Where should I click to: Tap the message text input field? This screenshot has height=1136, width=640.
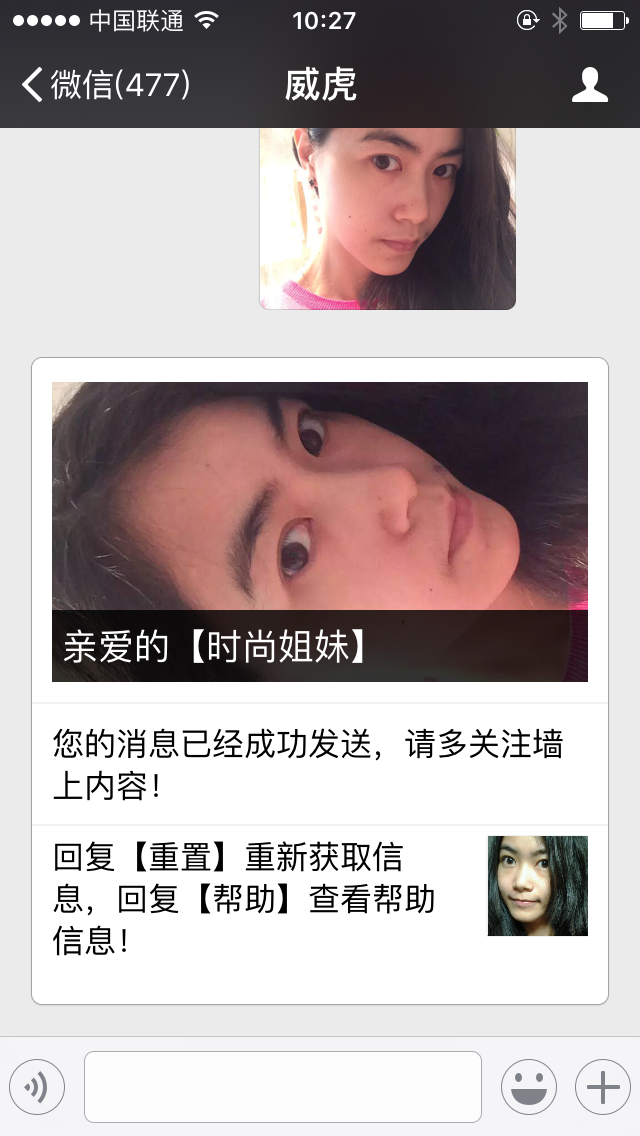tap(282, 1087)
